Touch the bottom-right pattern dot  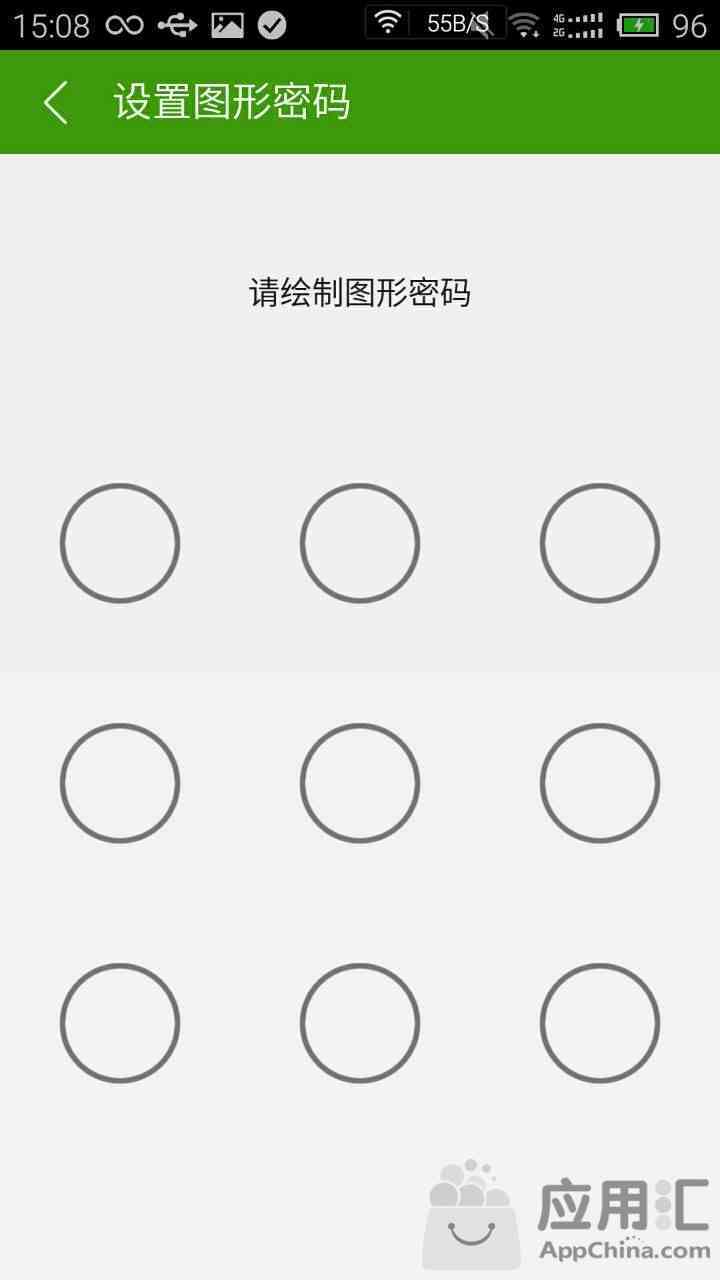tap(600, 1023)
